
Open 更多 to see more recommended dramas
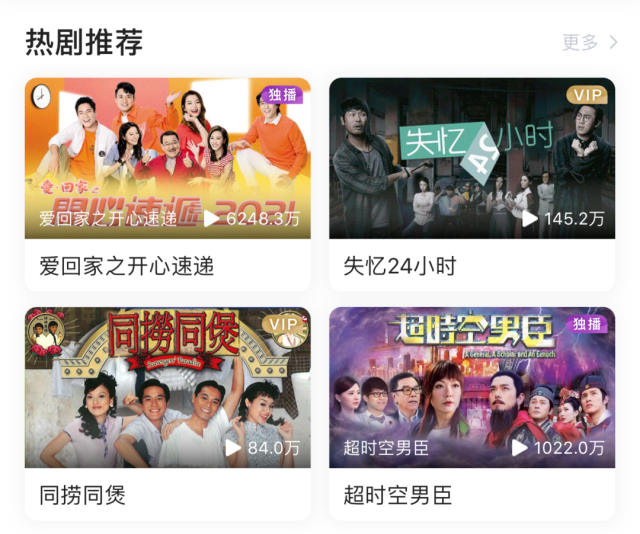pos(590,42)
